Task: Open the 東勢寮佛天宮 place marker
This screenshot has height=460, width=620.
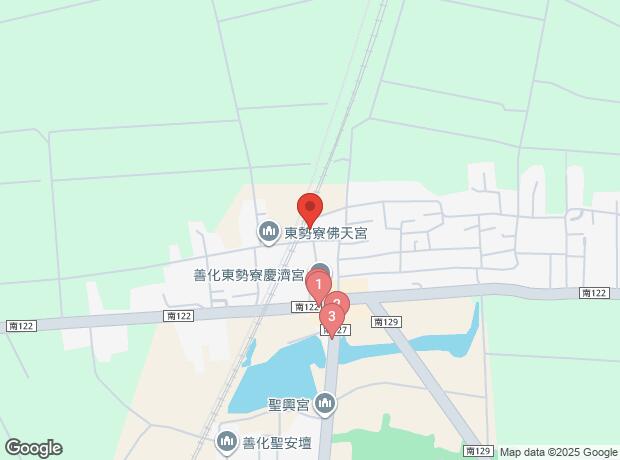Action: (268, 233)
